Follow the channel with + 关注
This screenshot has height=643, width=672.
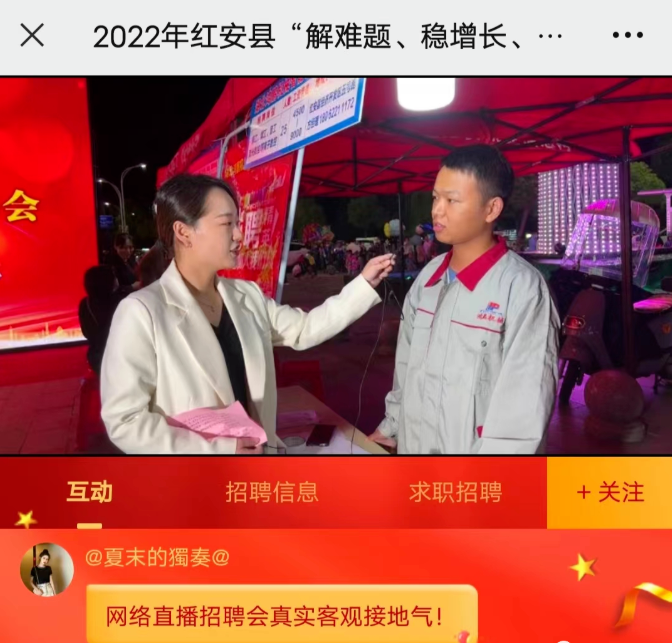click(x=609, y=492)
